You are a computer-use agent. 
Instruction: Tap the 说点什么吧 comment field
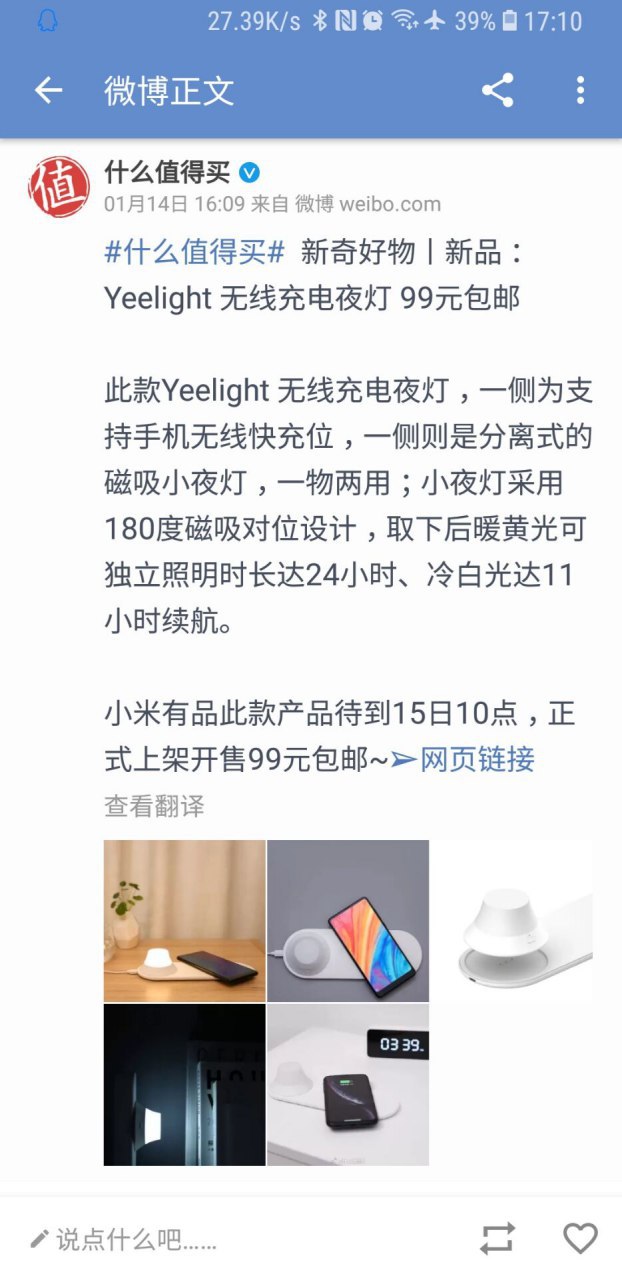[x=135, y=1240]
